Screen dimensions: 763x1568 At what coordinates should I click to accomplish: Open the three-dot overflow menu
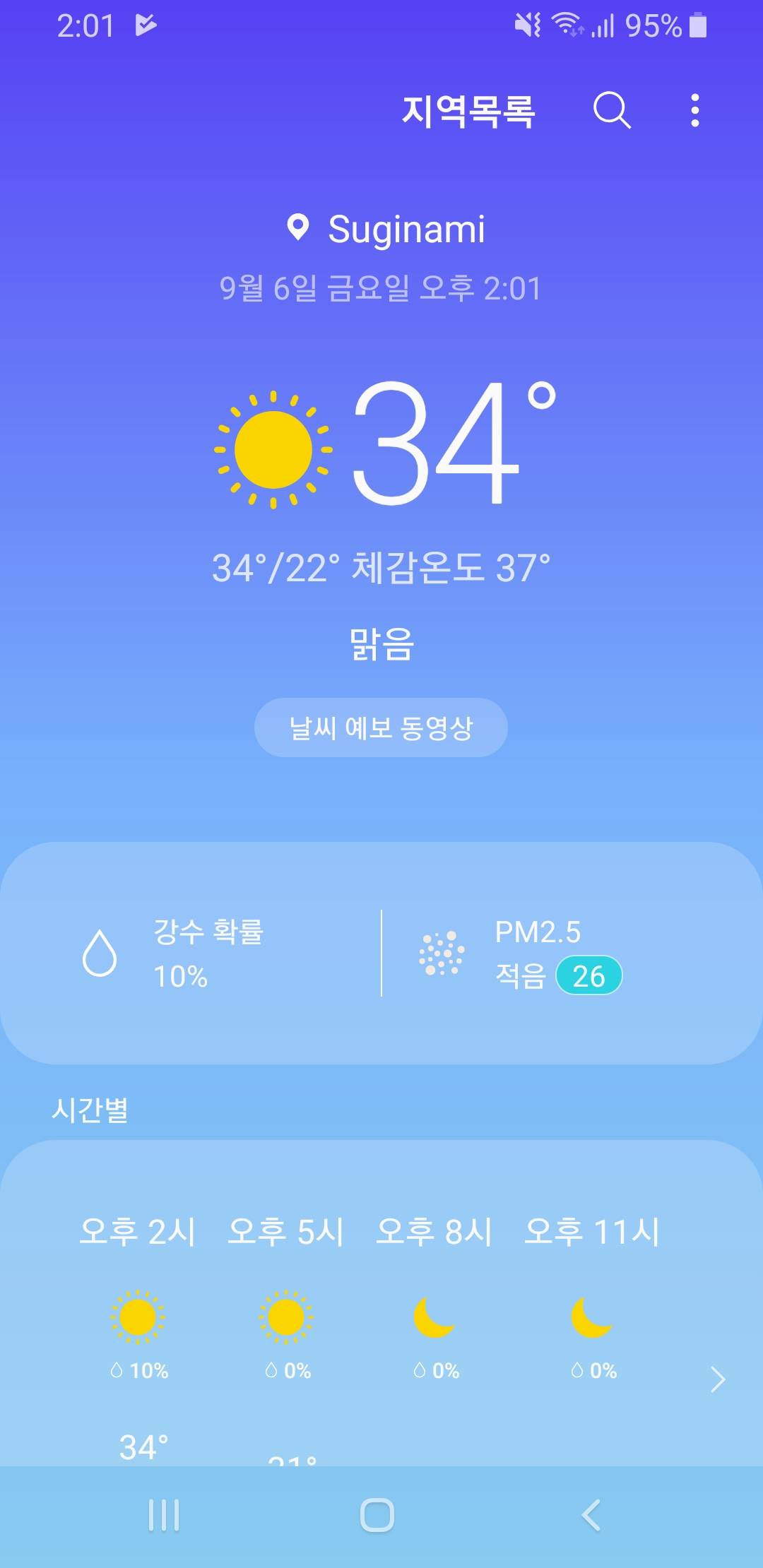[x=695, y=111]
